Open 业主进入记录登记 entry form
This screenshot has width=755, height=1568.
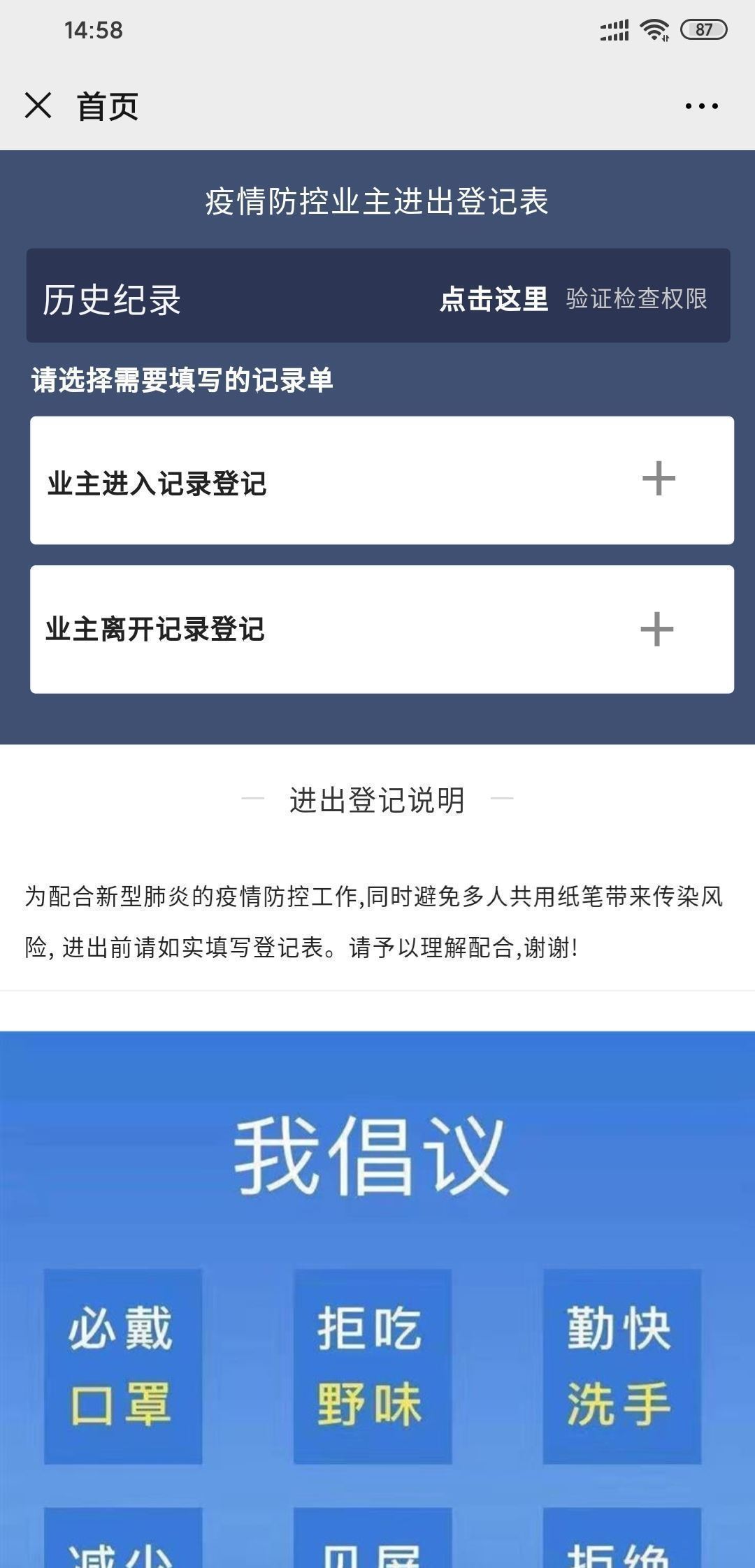pos(382,481)
